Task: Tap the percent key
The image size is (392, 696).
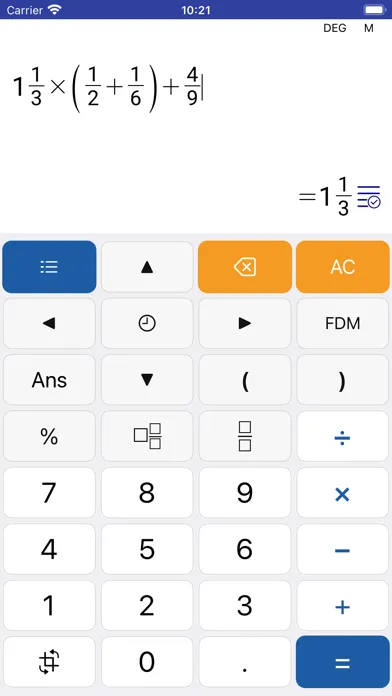Action: [49, 436]
